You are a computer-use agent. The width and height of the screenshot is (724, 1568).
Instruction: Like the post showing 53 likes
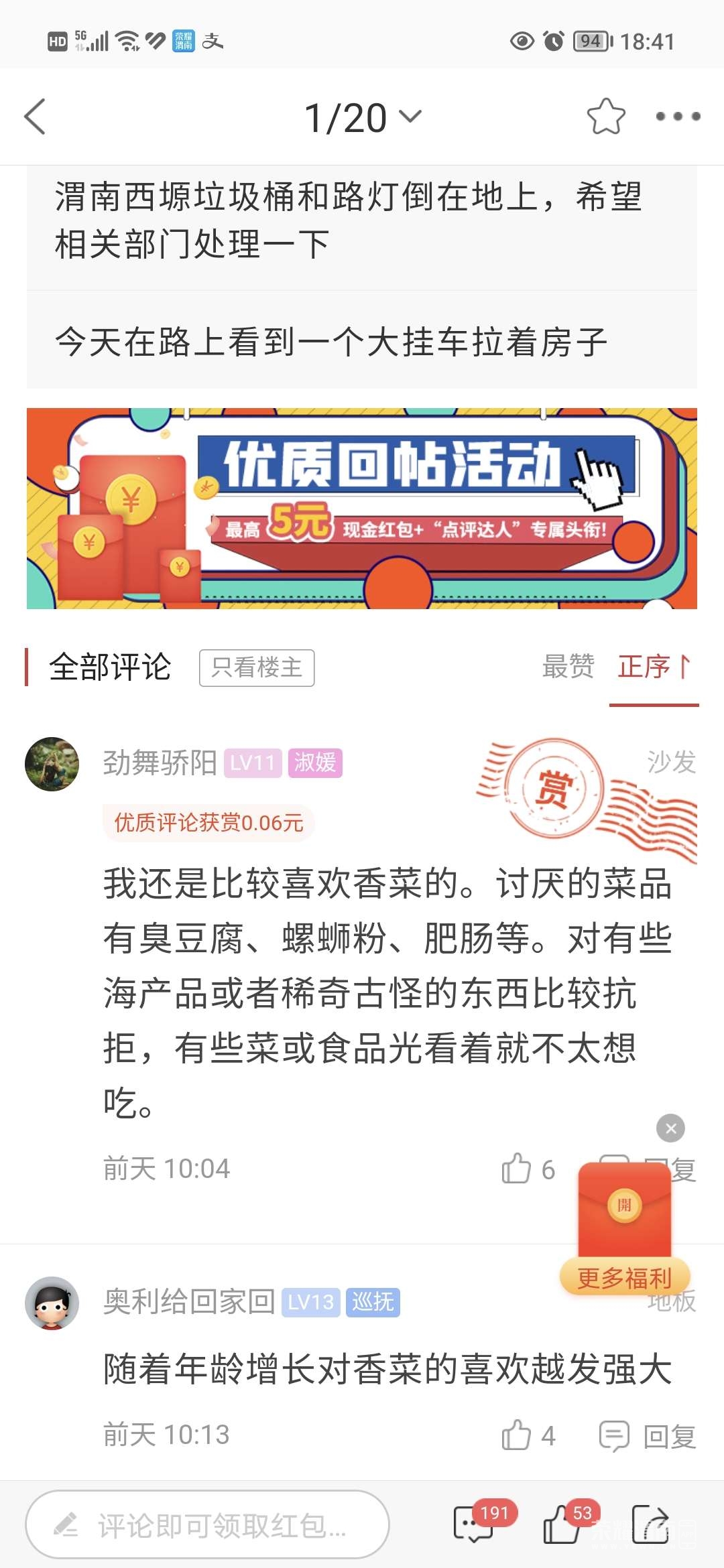pos(563,1524)
